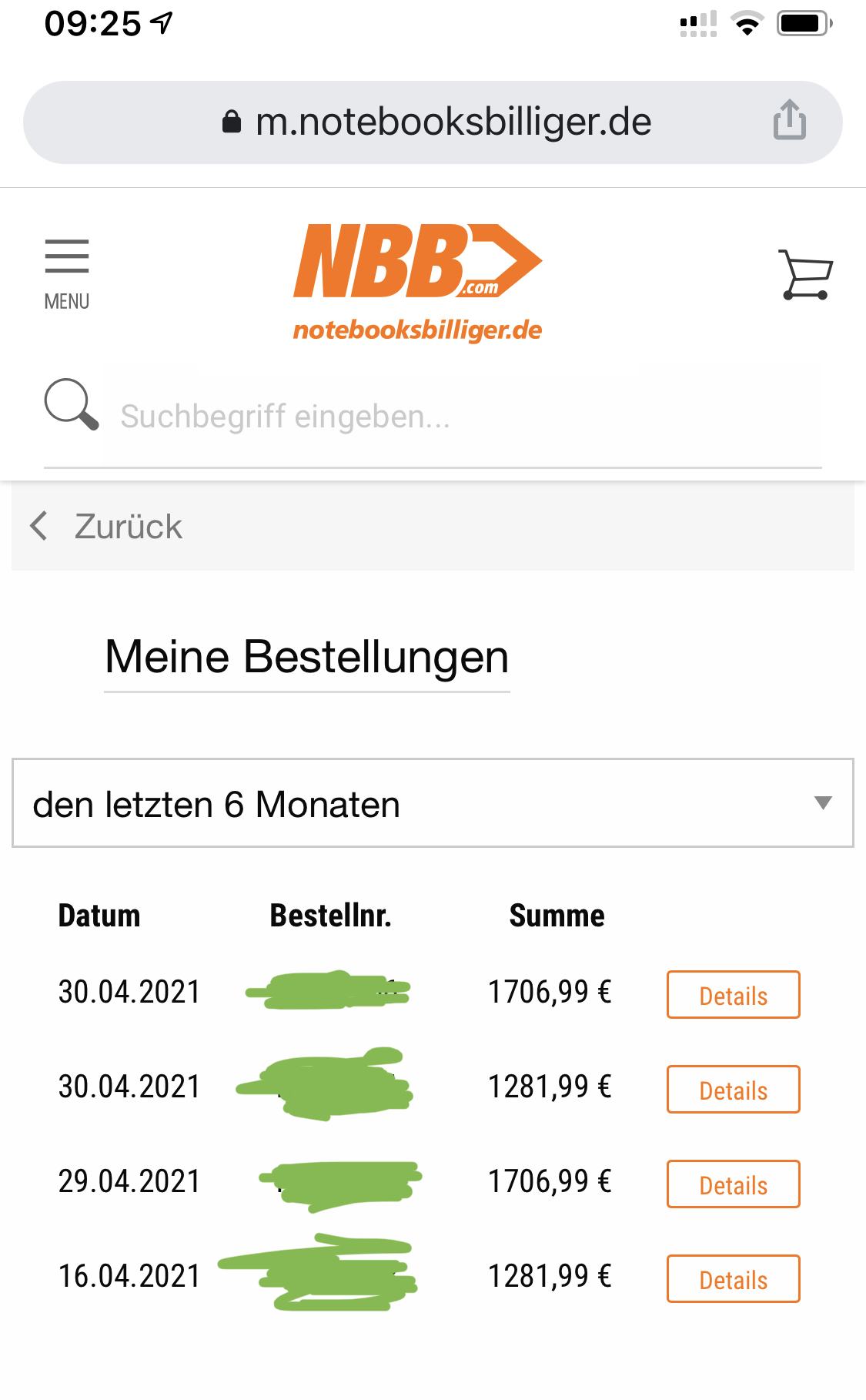The image size is (866, 1400).
Task: Go back with Zurück
Action: point(106,527)
